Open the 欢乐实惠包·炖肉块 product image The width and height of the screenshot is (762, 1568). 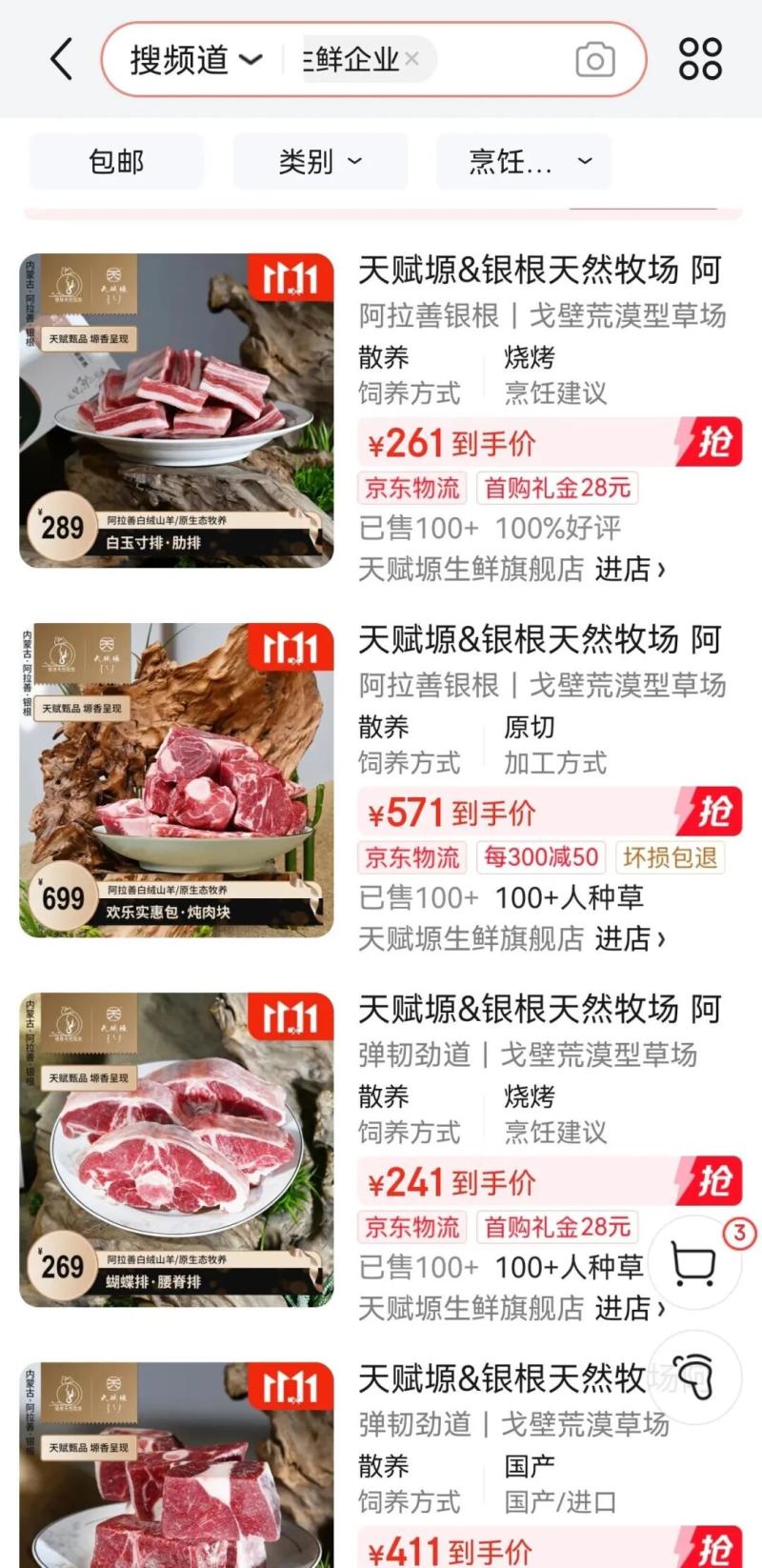pos(177,780)
